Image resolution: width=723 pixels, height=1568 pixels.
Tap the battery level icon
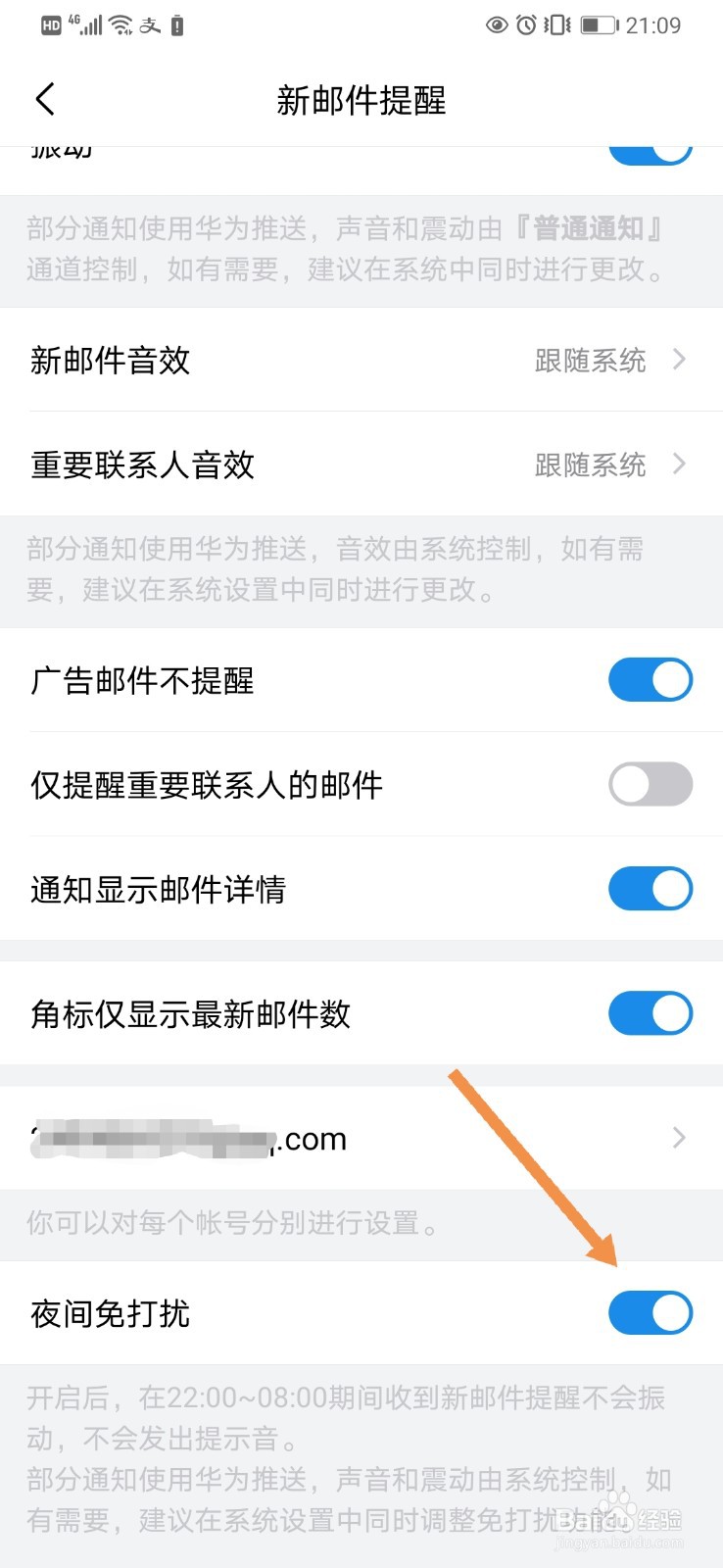point(598,25)
